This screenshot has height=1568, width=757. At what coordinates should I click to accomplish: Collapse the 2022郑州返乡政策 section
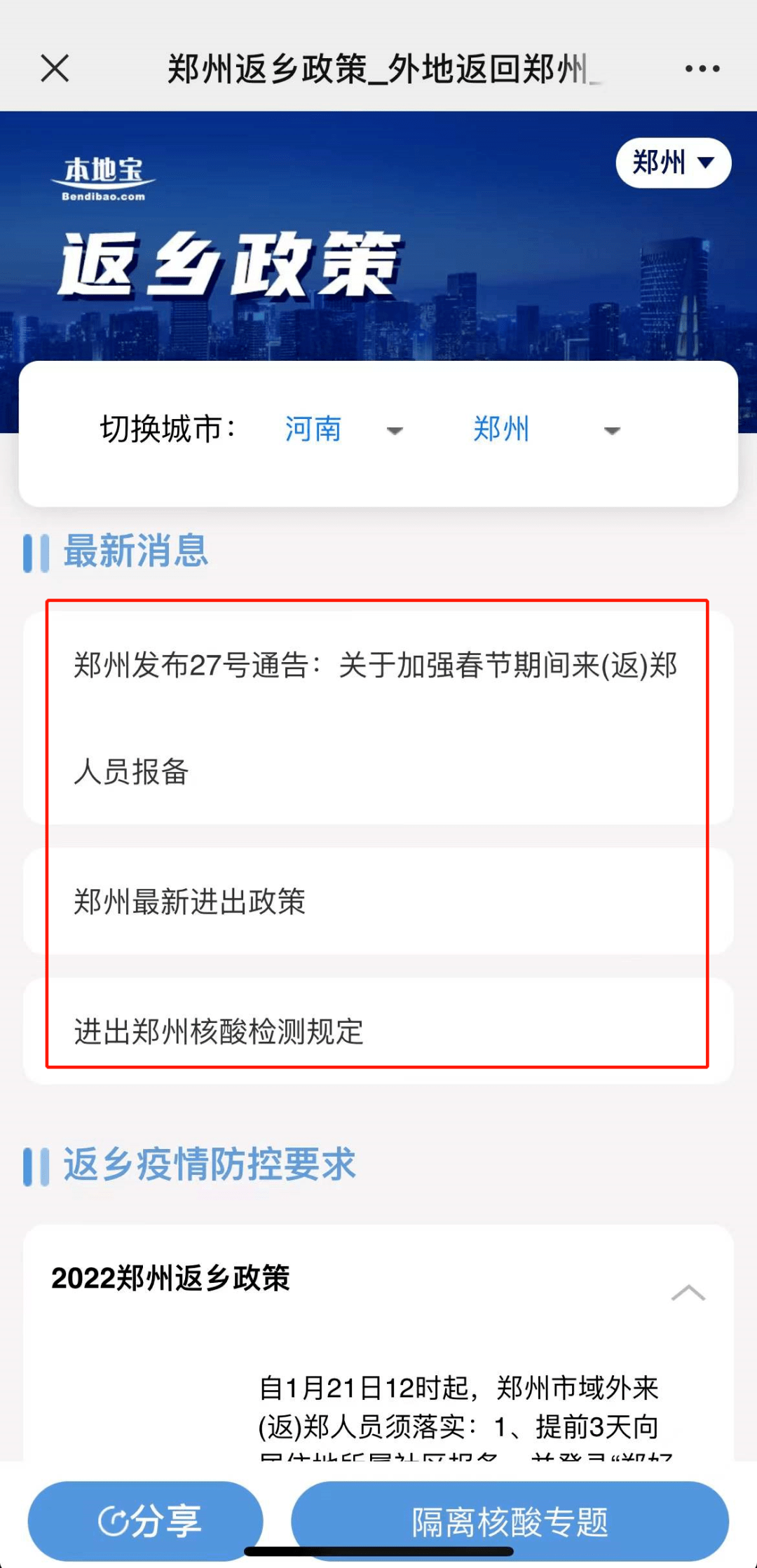point(688,1293)
